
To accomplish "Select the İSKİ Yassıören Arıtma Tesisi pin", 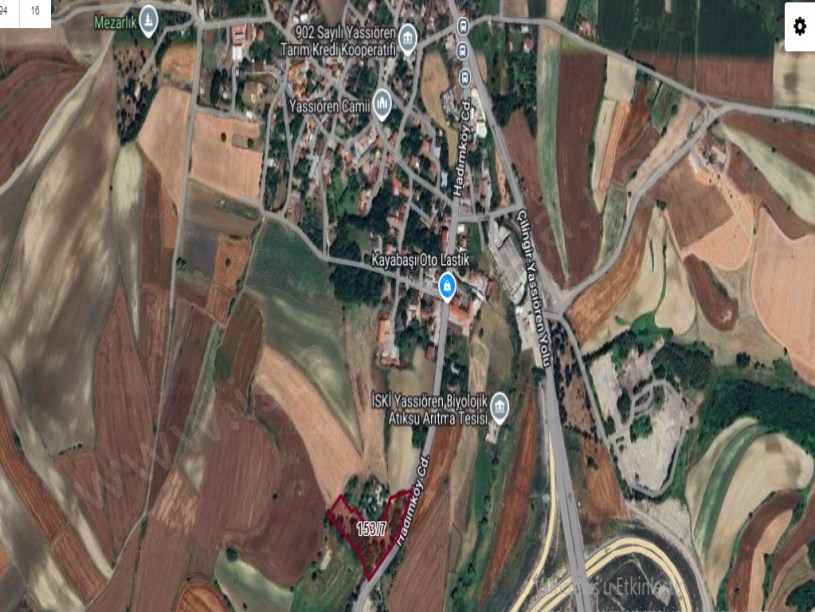I will (499, 405).
